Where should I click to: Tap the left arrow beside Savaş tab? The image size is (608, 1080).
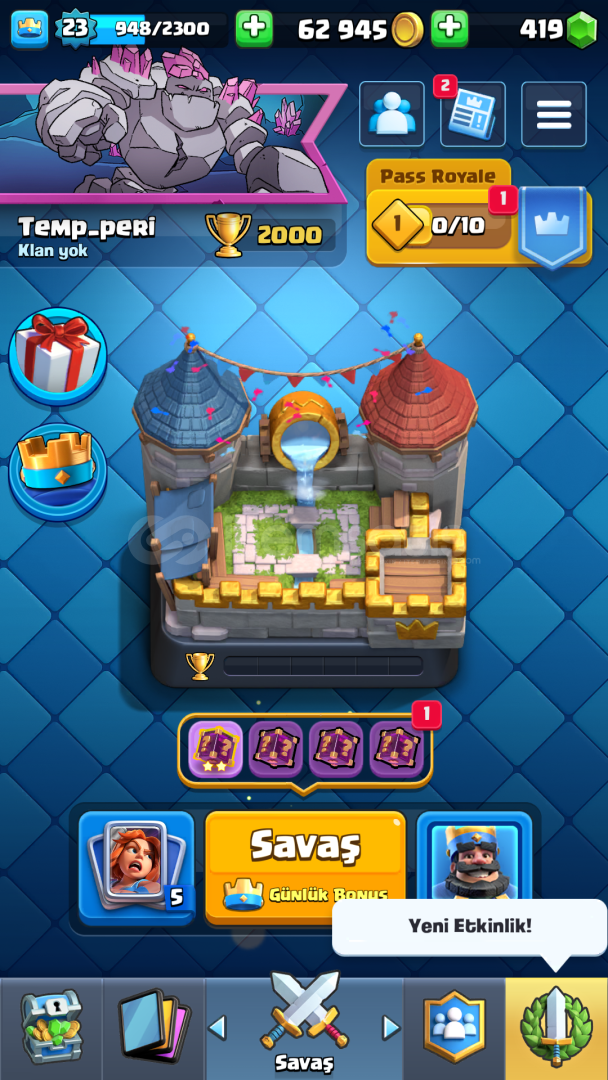(x=217, y=1028)
